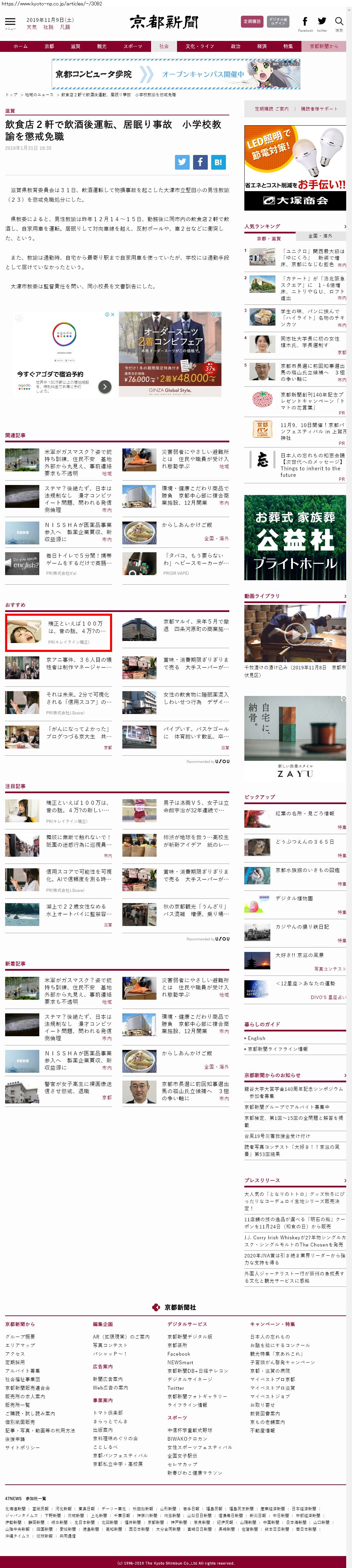Share the article on Twitter
The height and width of the screenshot is (1568, 352).
(182, 162)
